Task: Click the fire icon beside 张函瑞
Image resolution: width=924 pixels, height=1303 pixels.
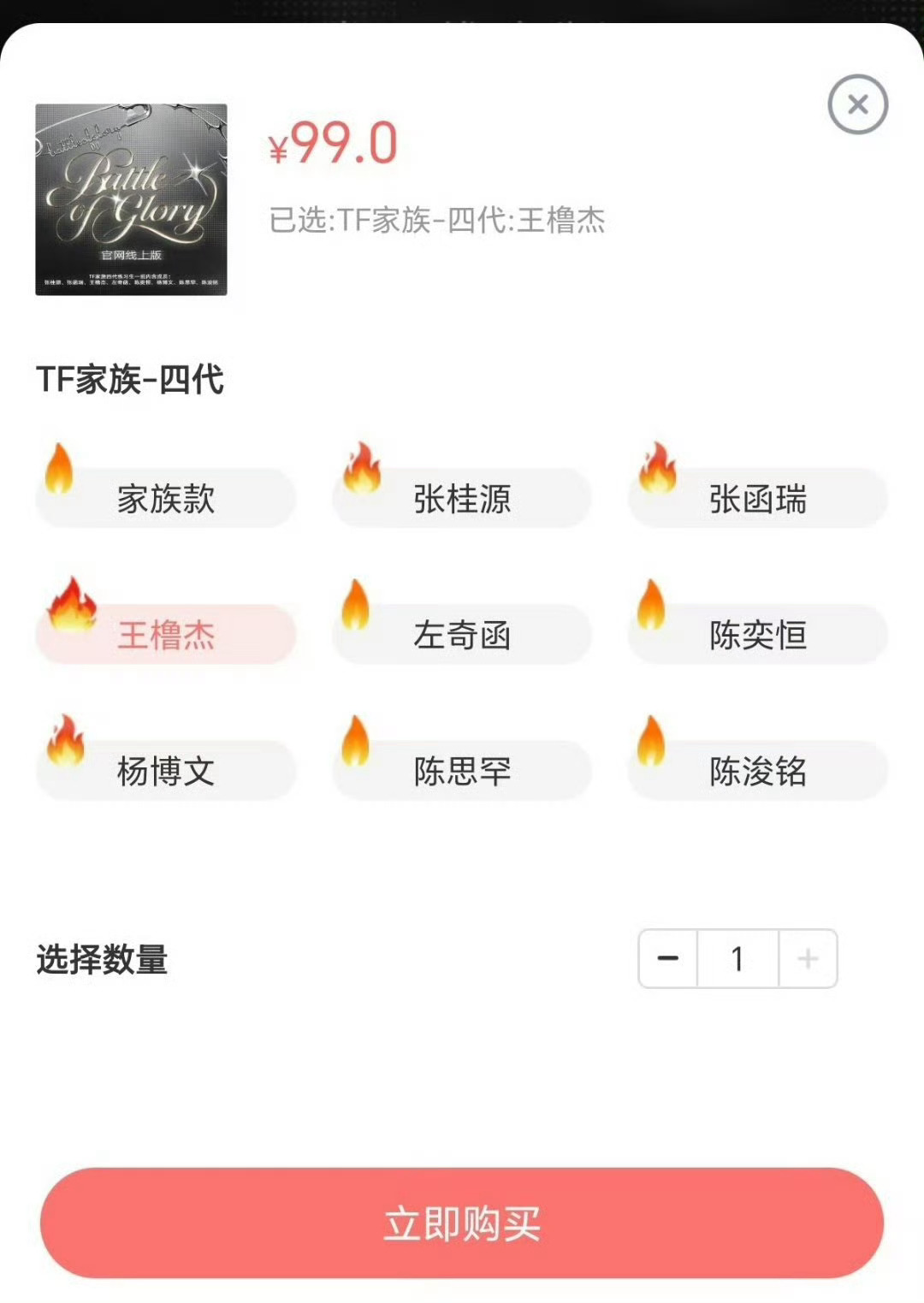Action: [x=657, y=469]
